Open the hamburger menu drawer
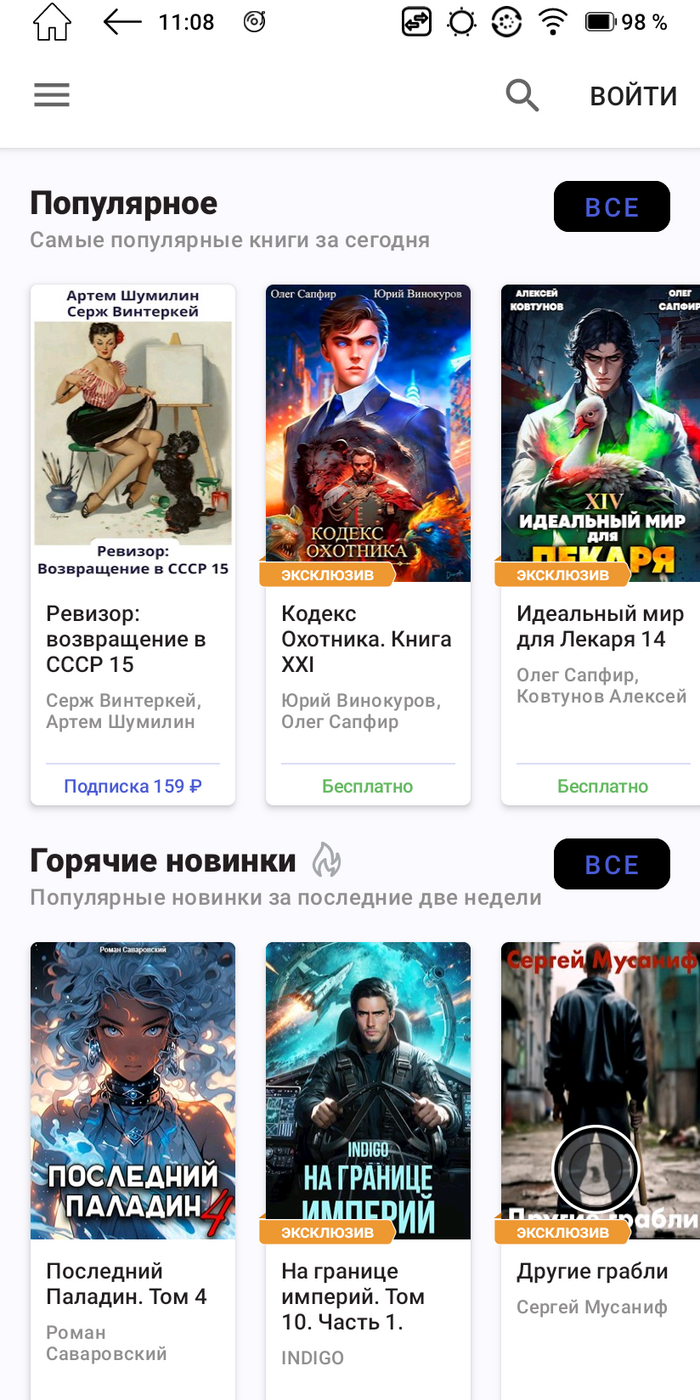 [x=52, y=95]
